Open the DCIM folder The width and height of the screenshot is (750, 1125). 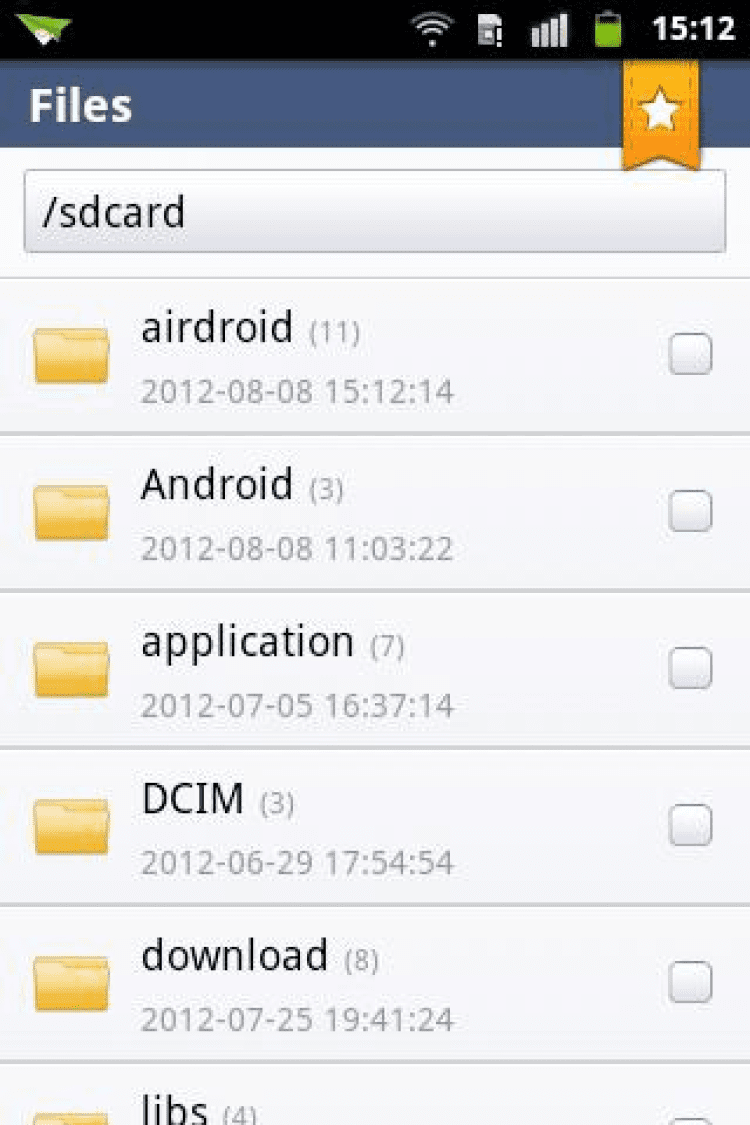pos(300,827)
